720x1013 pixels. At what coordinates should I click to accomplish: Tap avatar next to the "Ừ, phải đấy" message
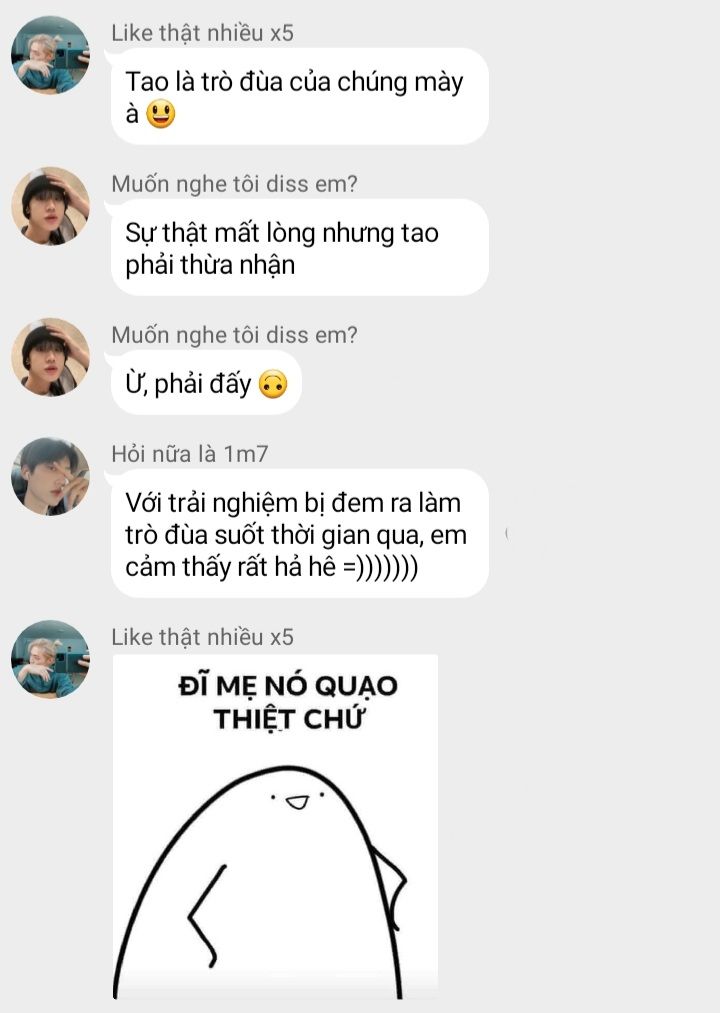(50, 357)
